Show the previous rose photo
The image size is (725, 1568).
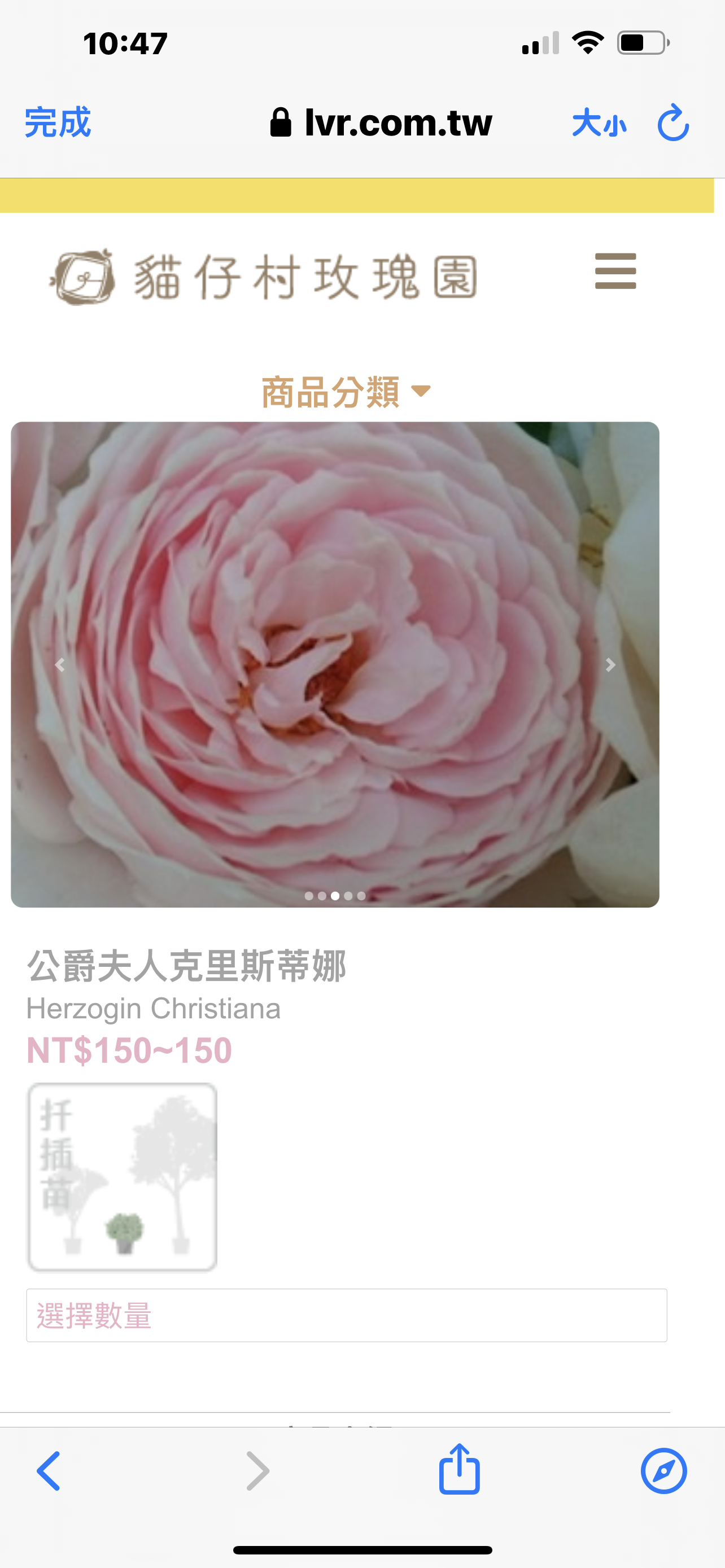(60, 665)
